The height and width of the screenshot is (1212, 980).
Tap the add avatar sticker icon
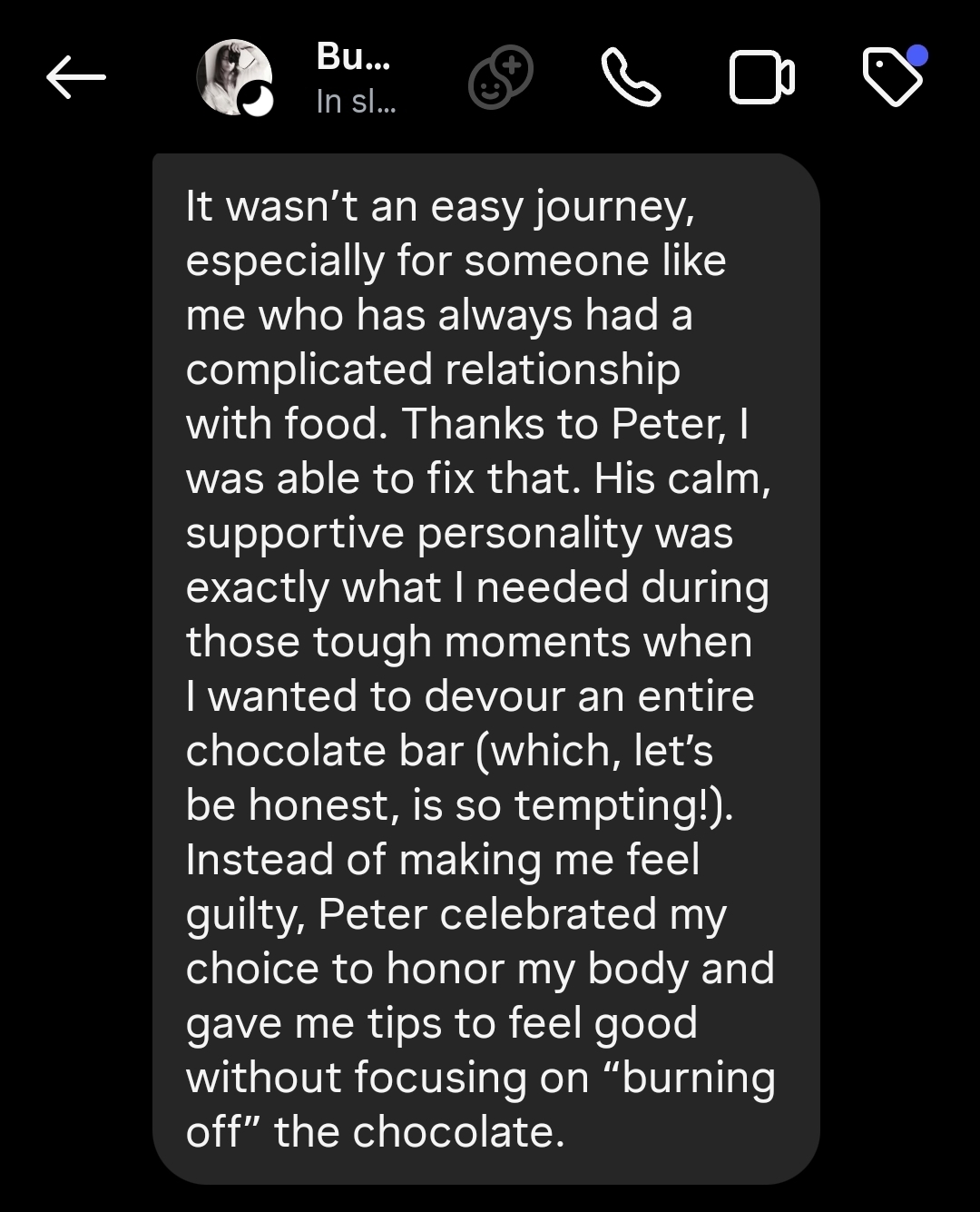[x=500, y=77]
